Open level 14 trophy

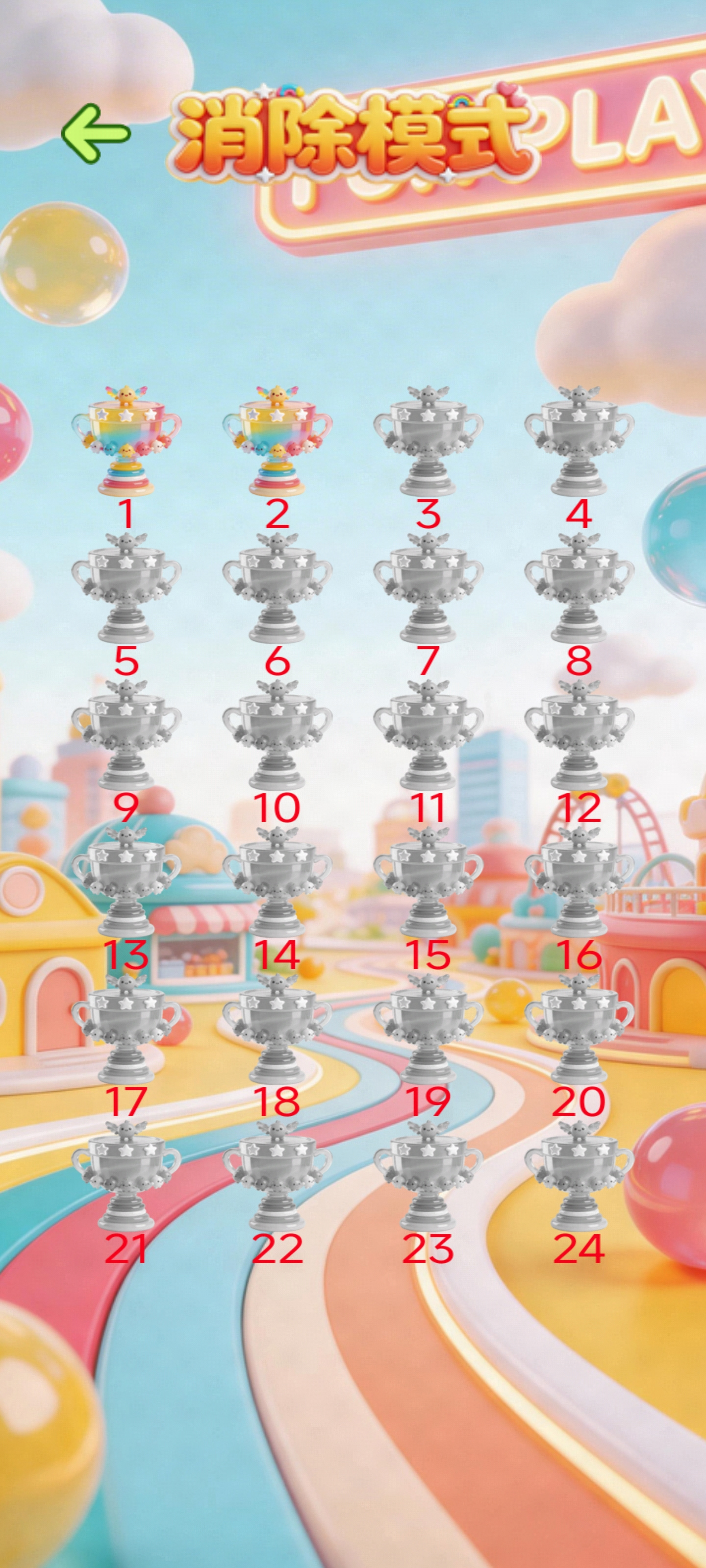(277, 882)
